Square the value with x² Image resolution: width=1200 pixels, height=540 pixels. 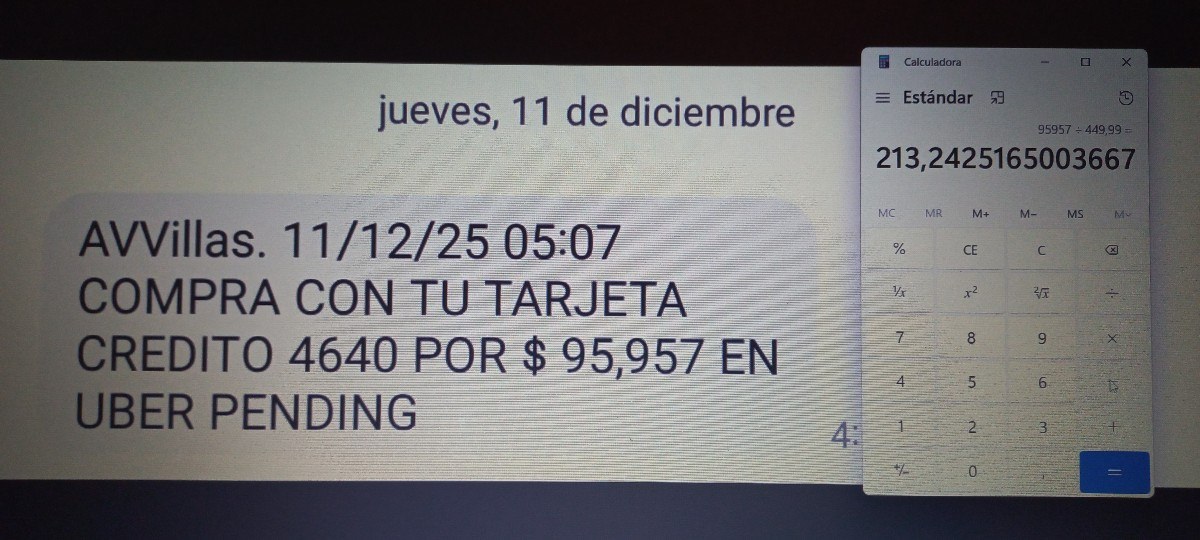tap(970, 293)
